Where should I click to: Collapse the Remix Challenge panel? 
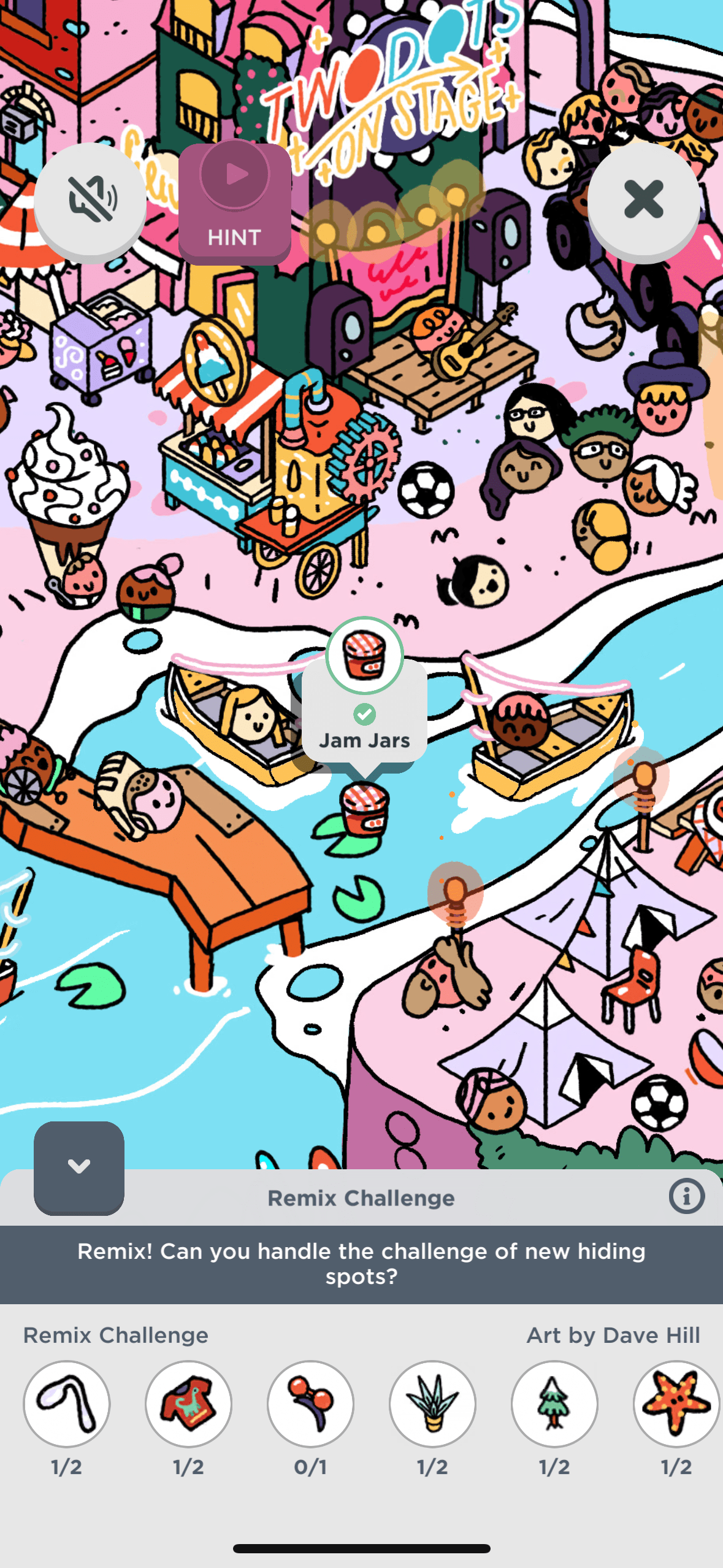pos(79,1167)
